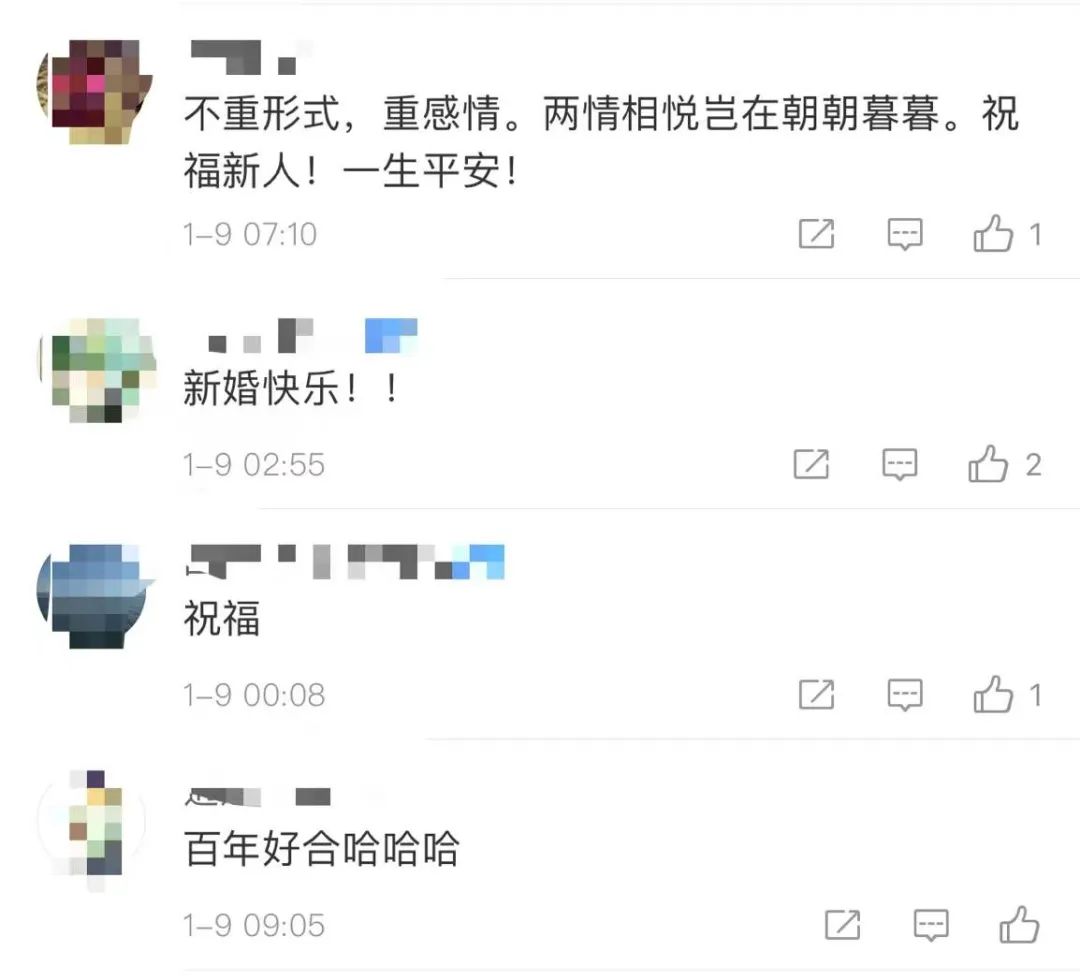Like the 新婚快乐 comment
The image size is (1080, 980).
point(988,464)
